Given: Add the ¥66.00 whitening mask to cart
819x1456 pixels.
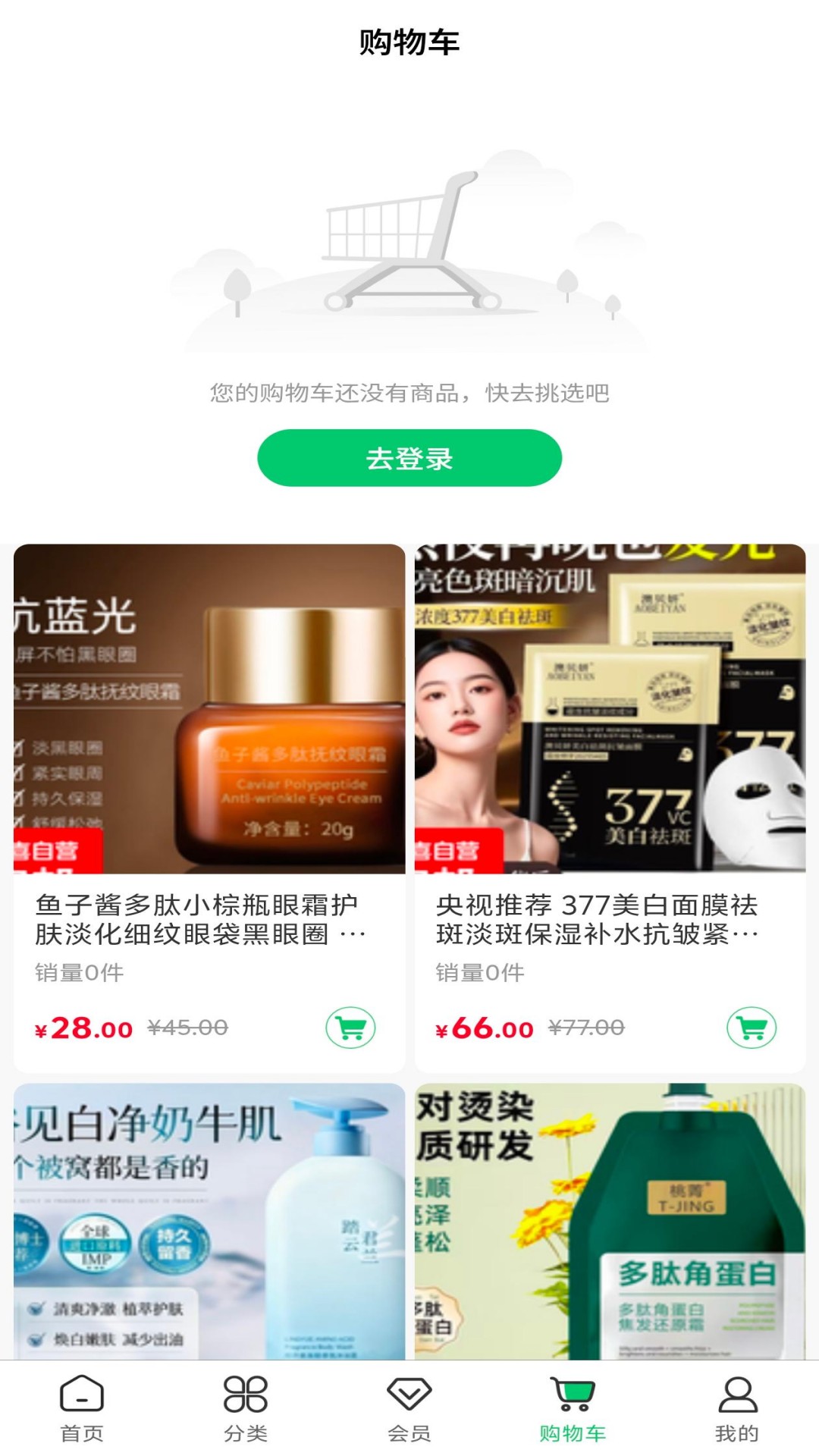Looking at the screenshot, I should [x=751, y=1028].
